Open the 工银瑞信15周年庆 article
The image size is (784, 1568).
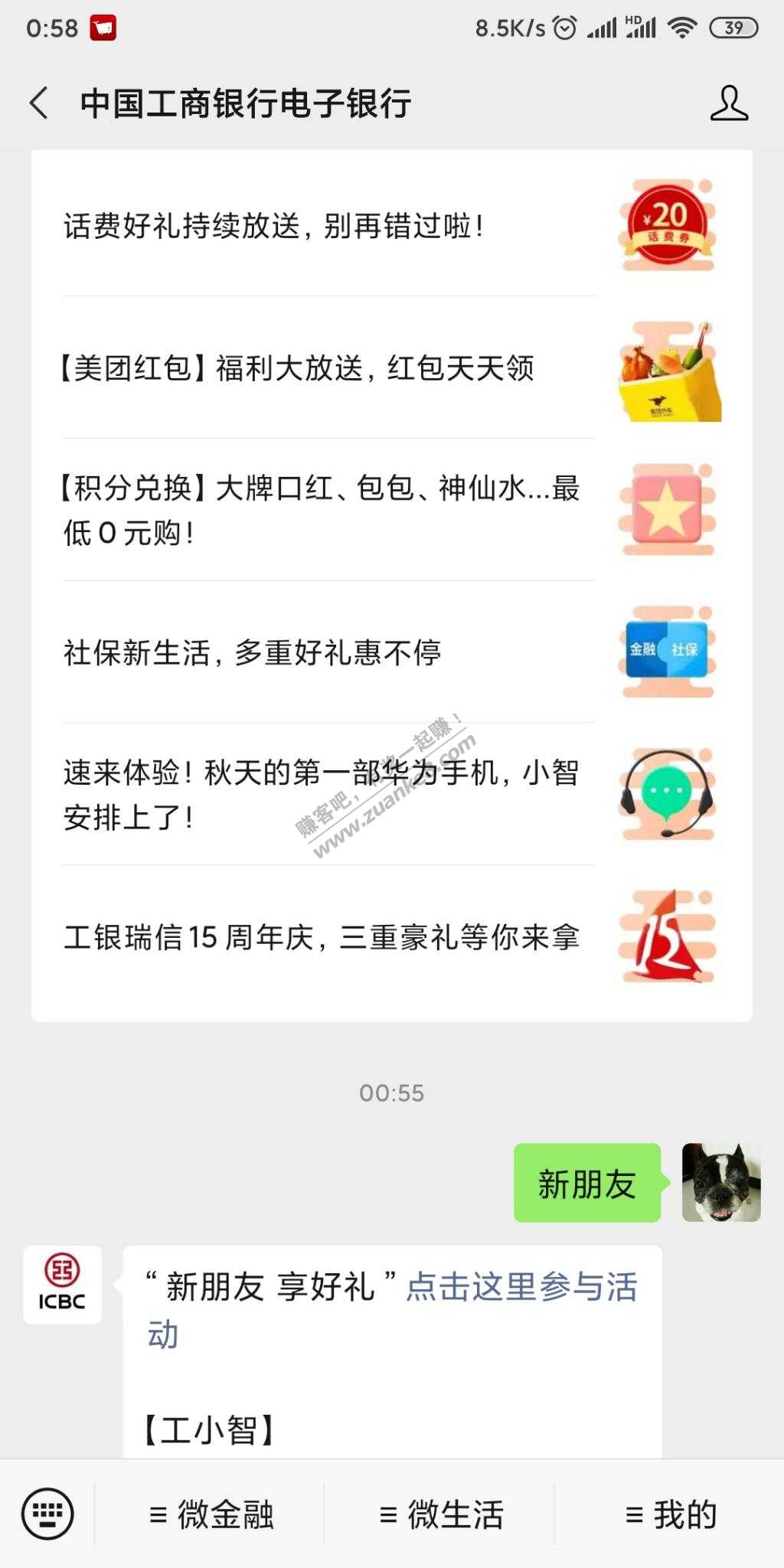[x=322, y=937]
